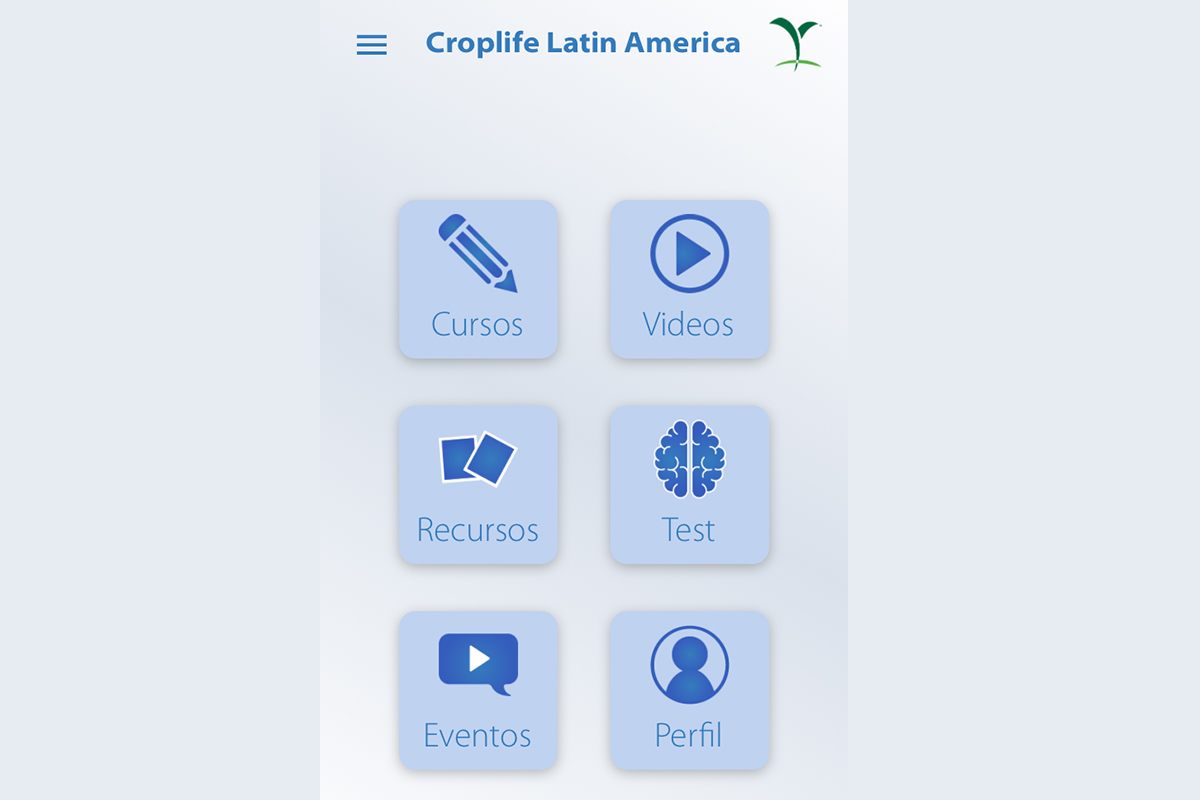Open the Cursos tile
Image resolution: width=1200 pixels, height=800 pixels.
click(x=478, y=279)
